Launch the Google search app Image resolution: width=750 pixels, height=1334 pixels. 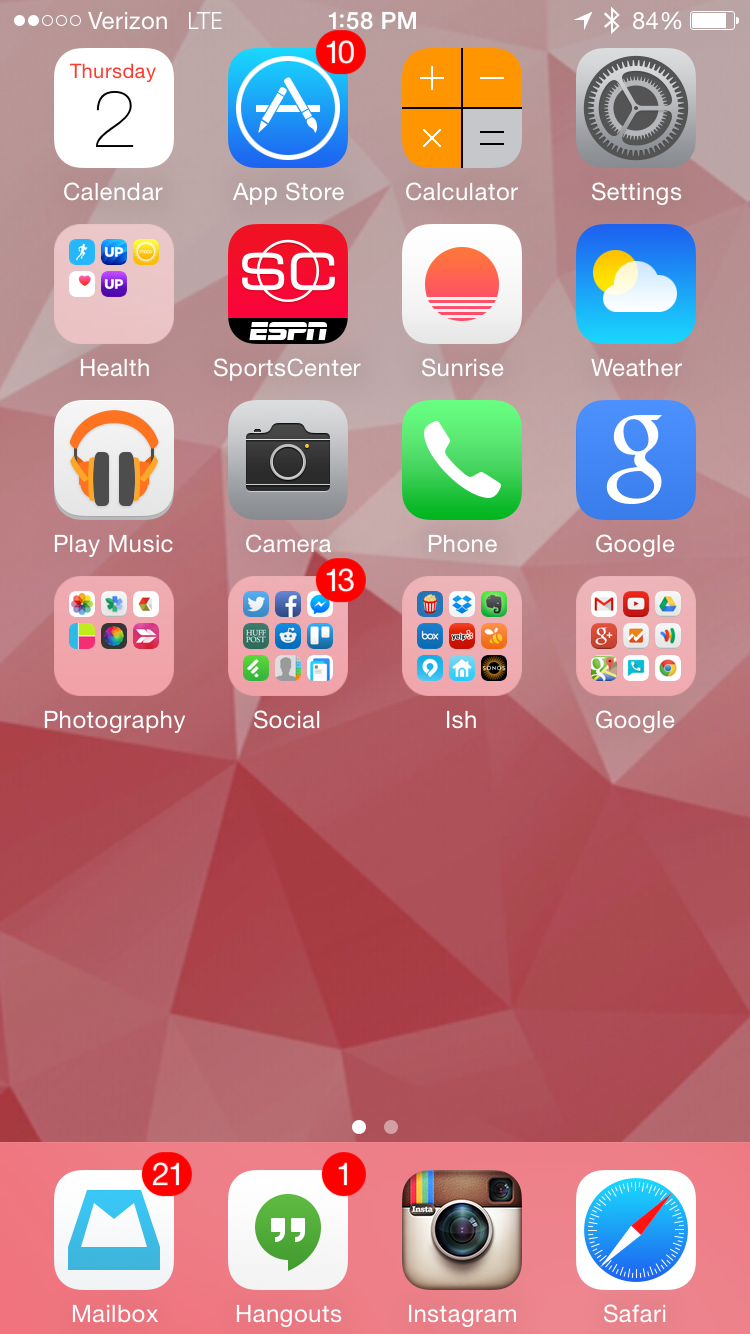635,460
